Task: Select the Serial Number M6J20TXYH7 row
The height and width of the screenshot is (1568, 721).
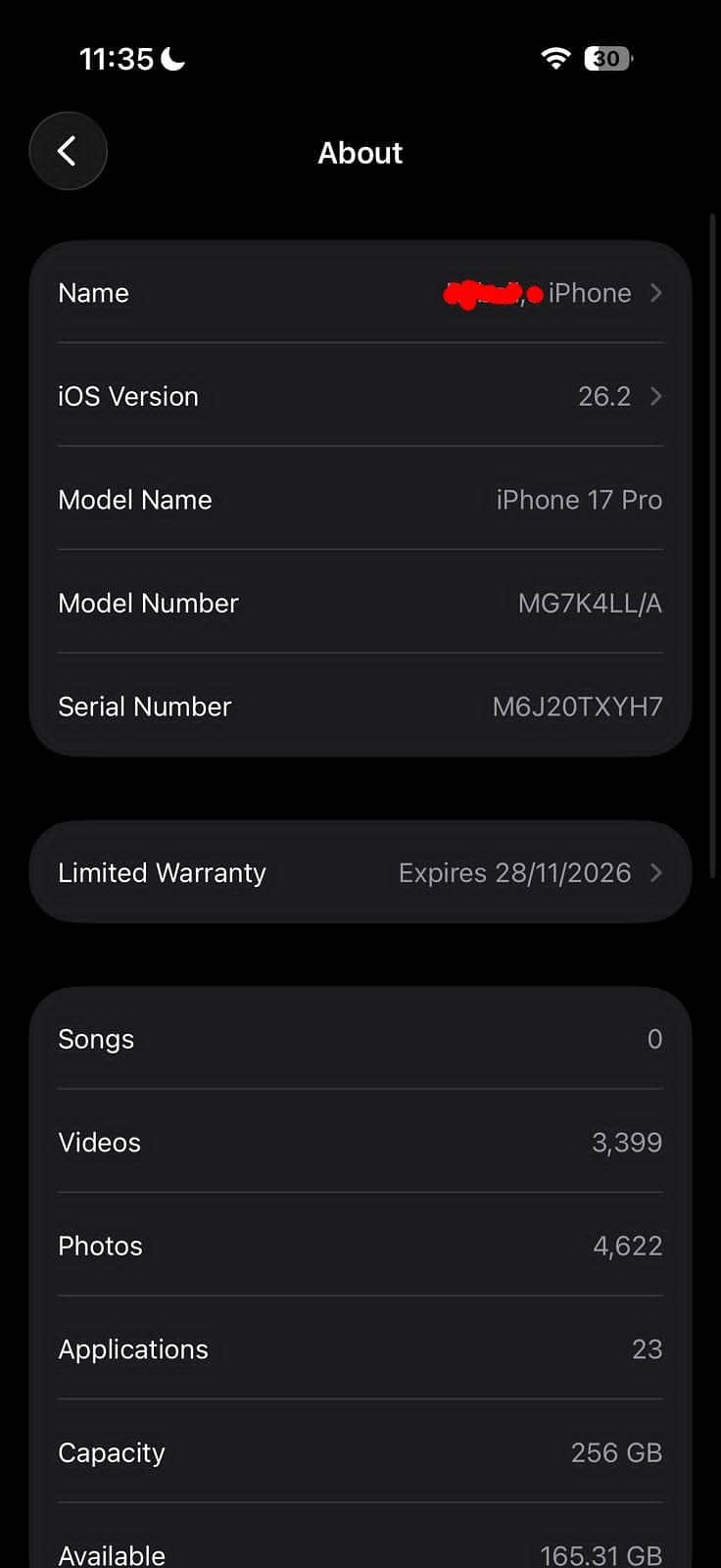Action: point(360,706)
